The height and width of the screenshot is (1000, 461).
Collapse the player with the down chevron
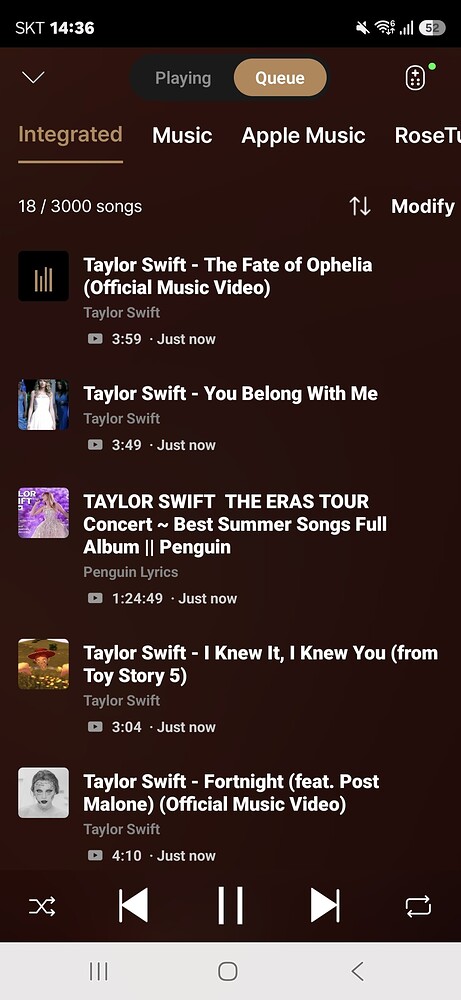33,78
